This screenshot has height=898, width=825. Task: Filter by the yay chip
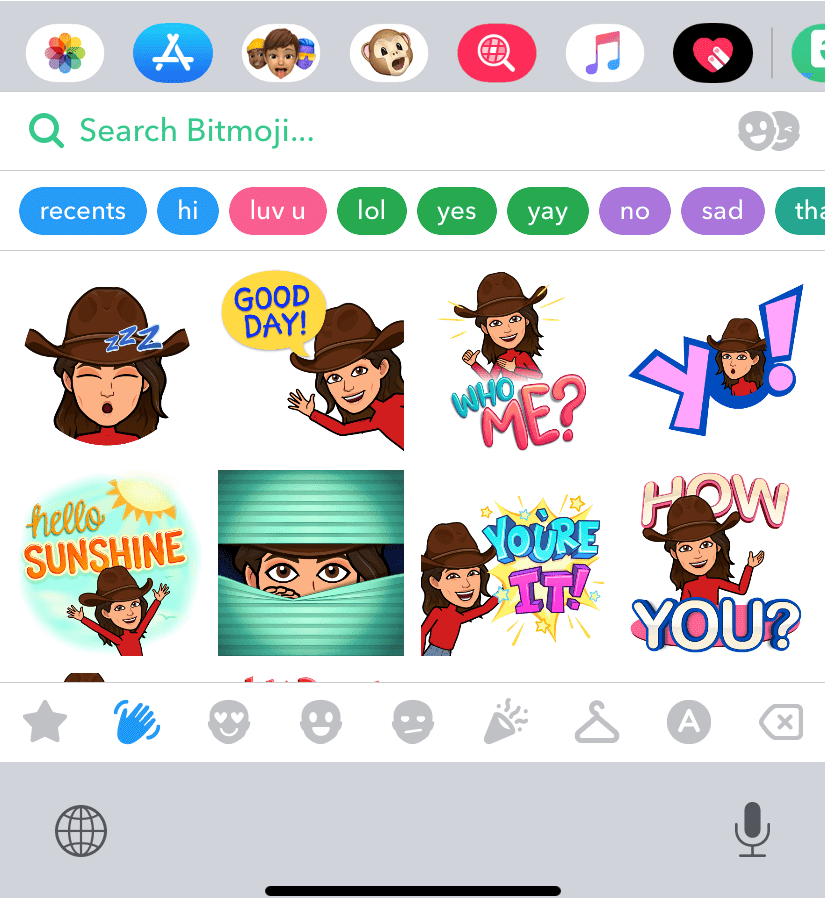547,211
